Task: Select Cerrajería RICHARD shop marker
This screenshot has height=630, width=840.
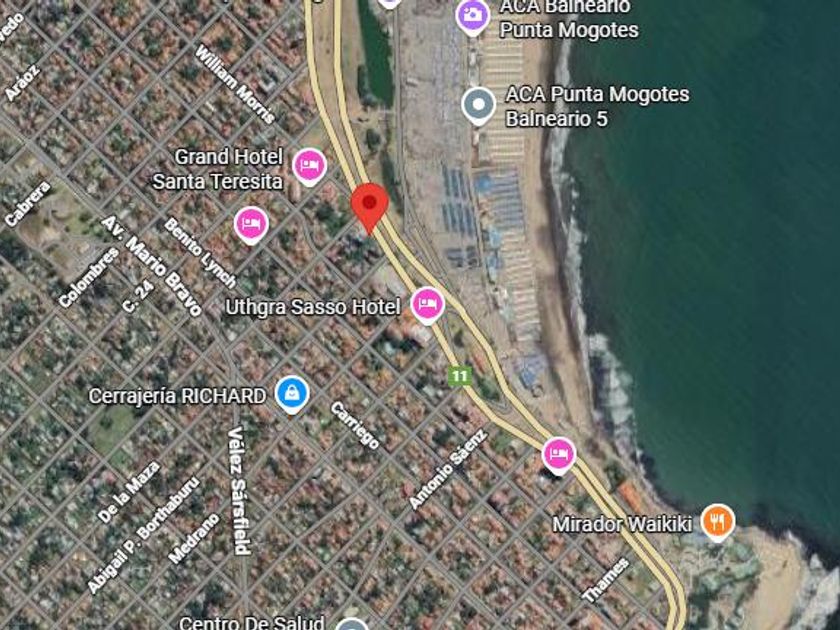Action: [x=292, y=394]
